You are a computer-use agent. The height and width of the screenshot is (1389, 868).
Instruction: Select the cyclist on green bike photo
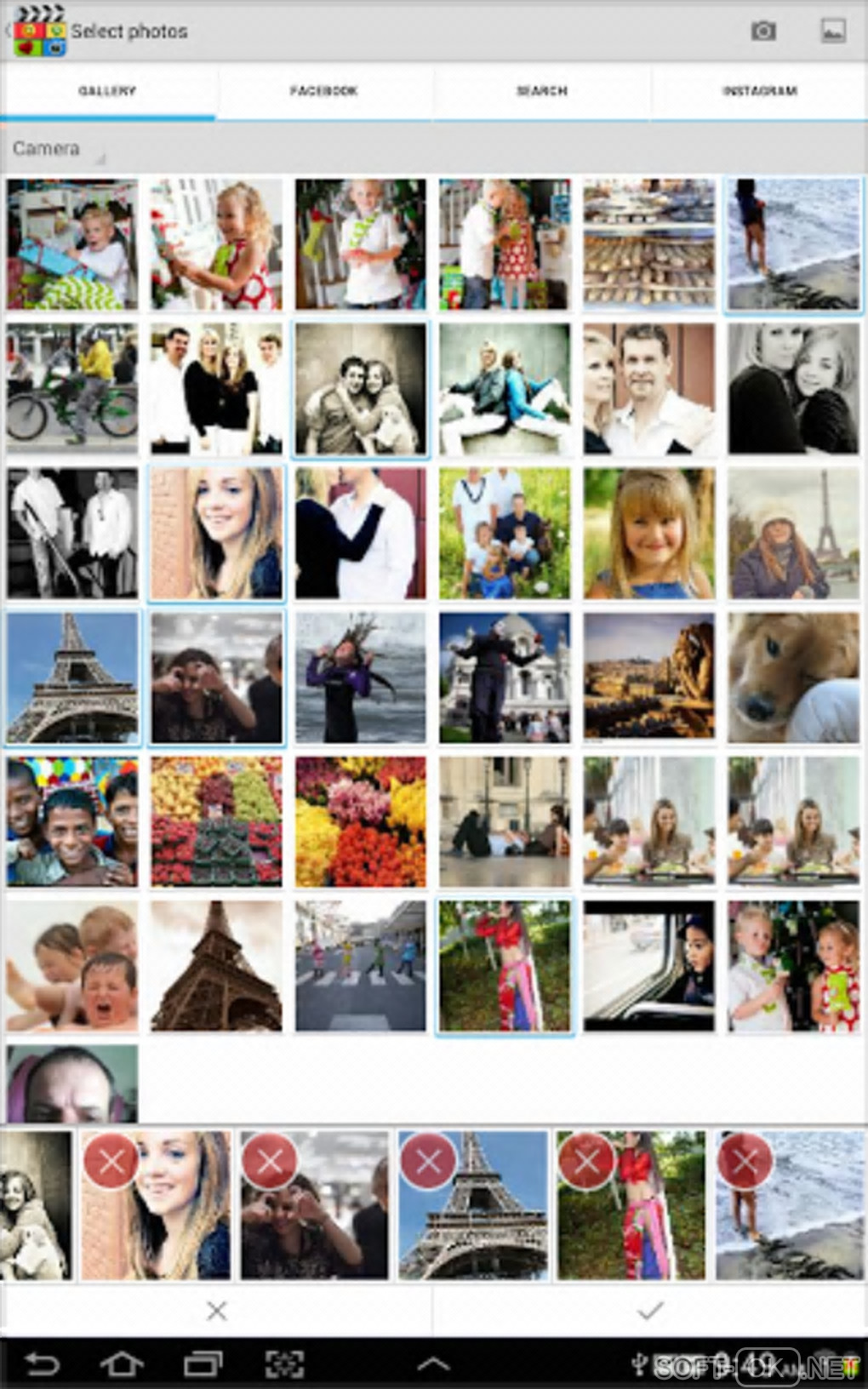click(x=72, y=388)
